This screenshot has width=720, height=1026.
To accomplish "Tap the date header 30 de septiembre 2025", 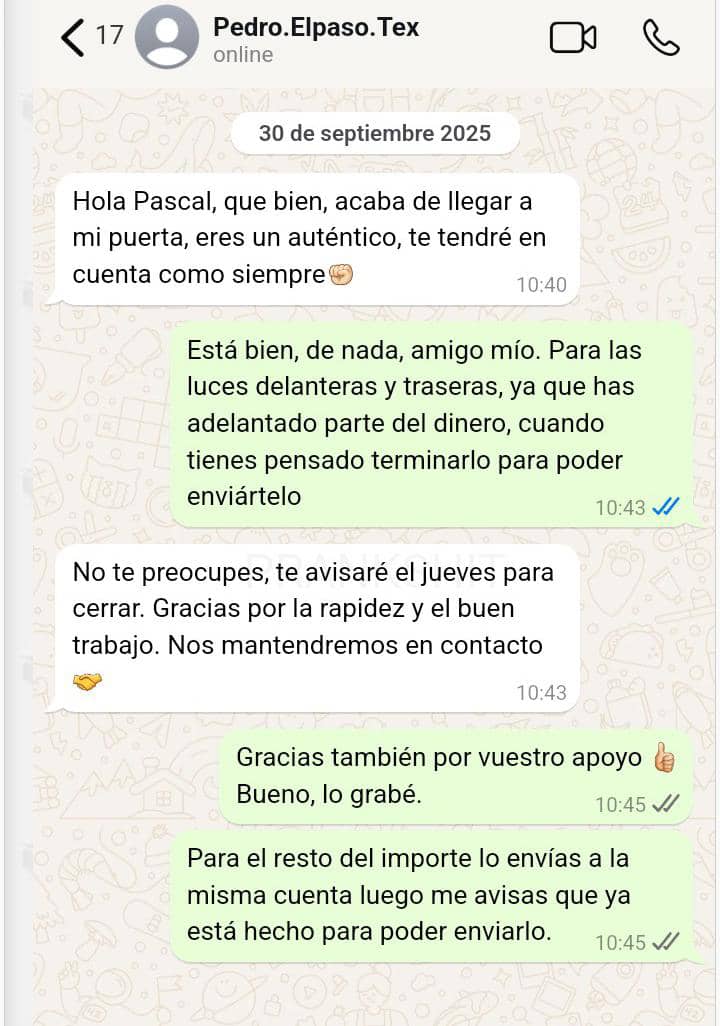I will [374, 133].
